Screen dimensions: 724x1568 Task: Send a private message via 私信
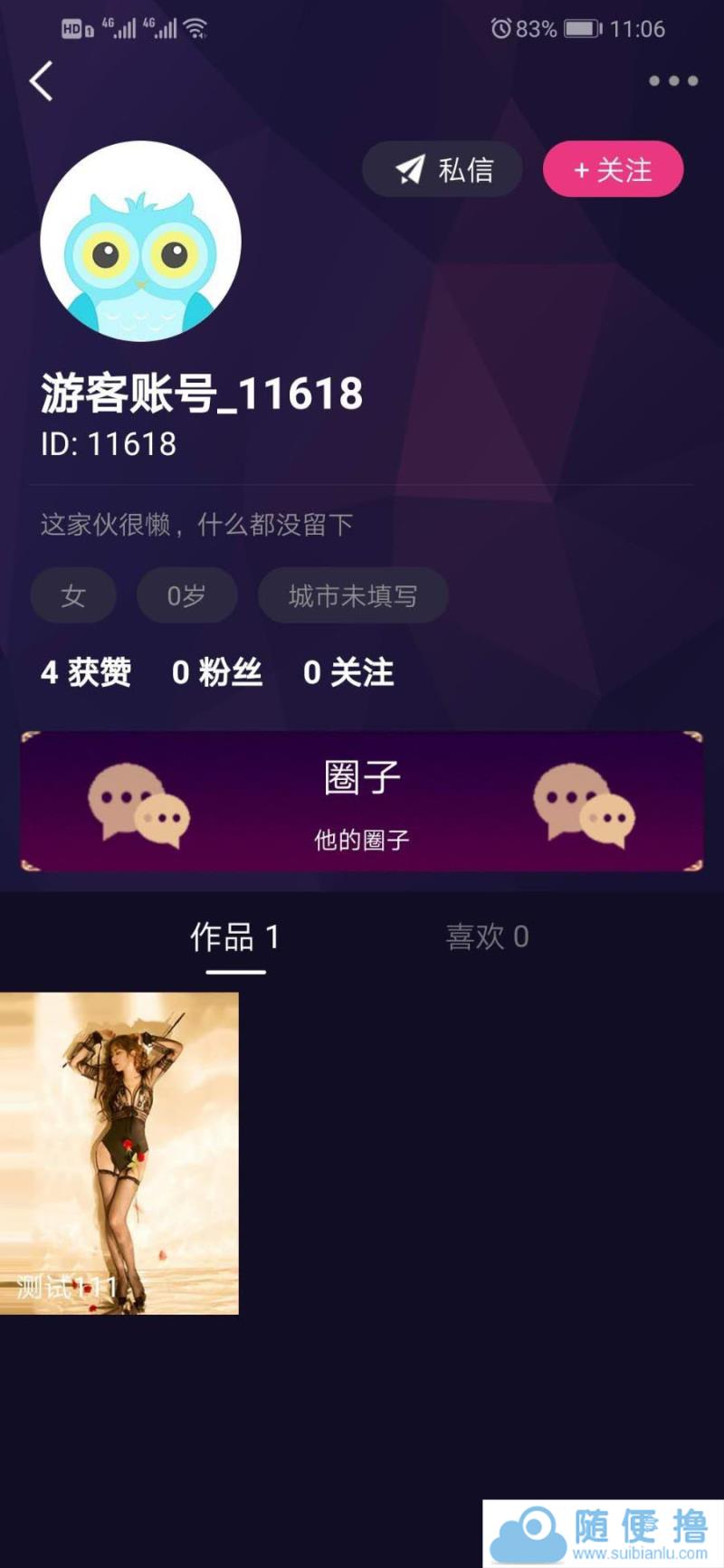(x=443, y=169)
